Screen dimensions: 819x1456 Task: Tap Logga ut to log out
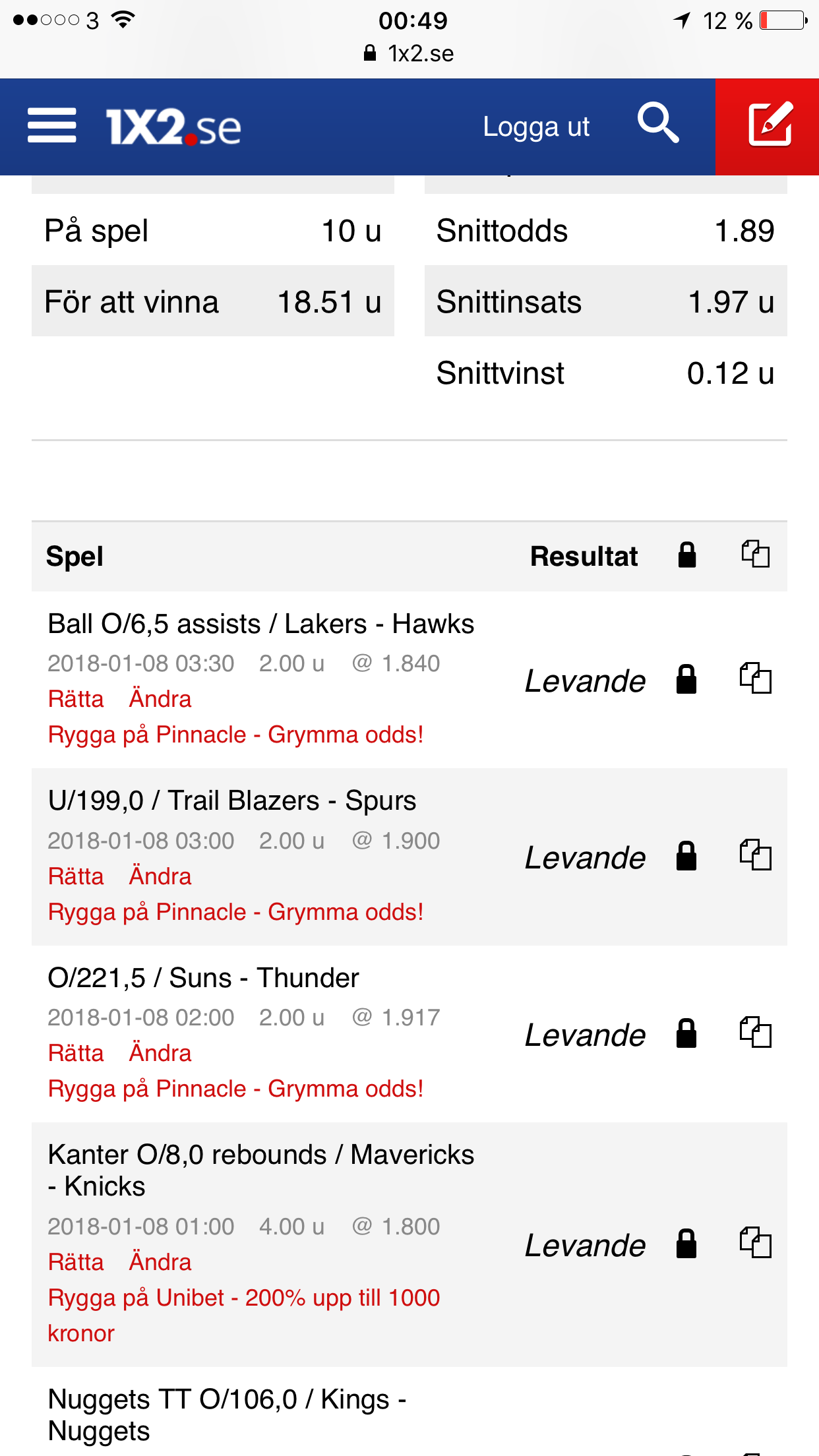(x=536, y=127)
